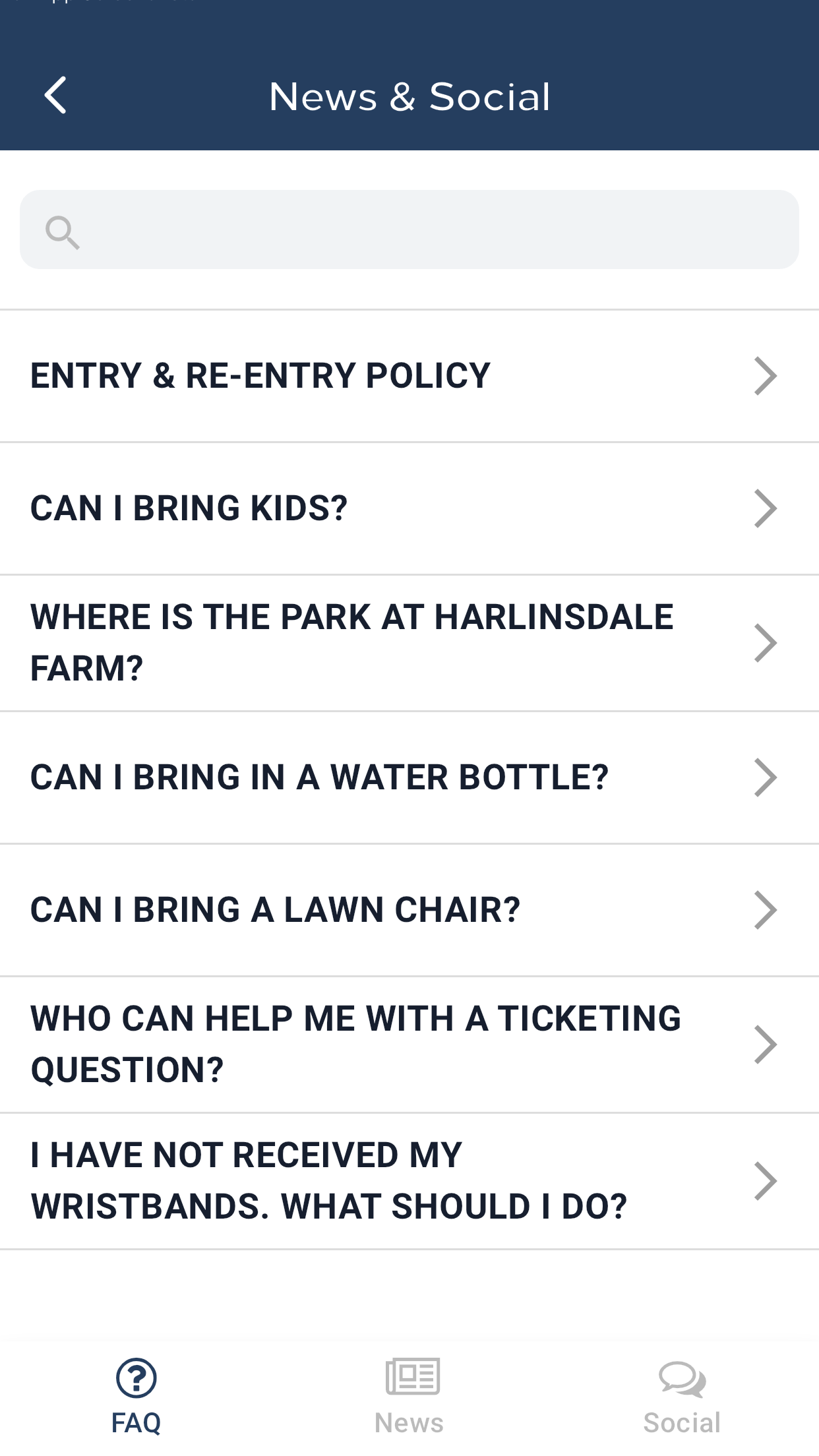Open the water bottle question
819x1456 pixels.
tap(409, 777)
